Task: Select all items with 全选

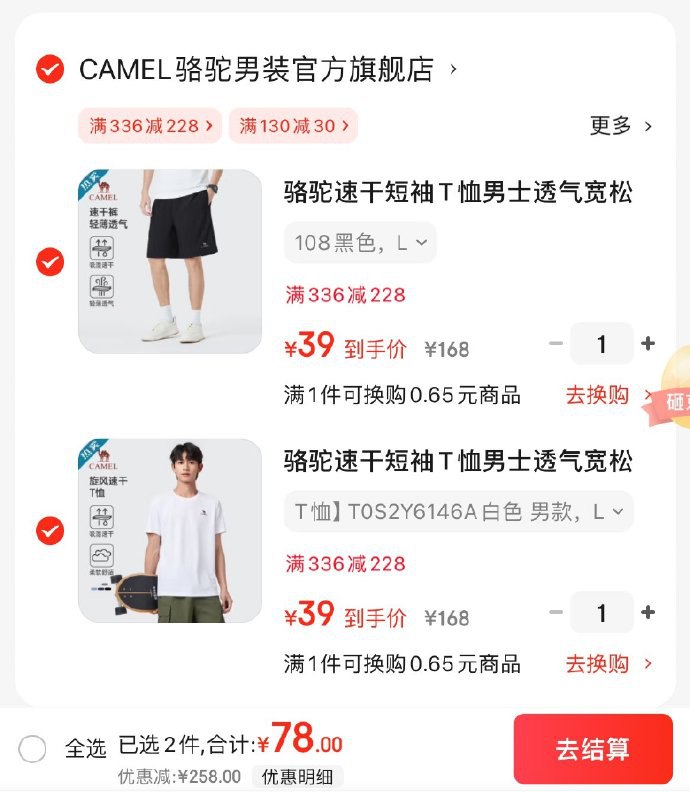Action: coord(33,748)
